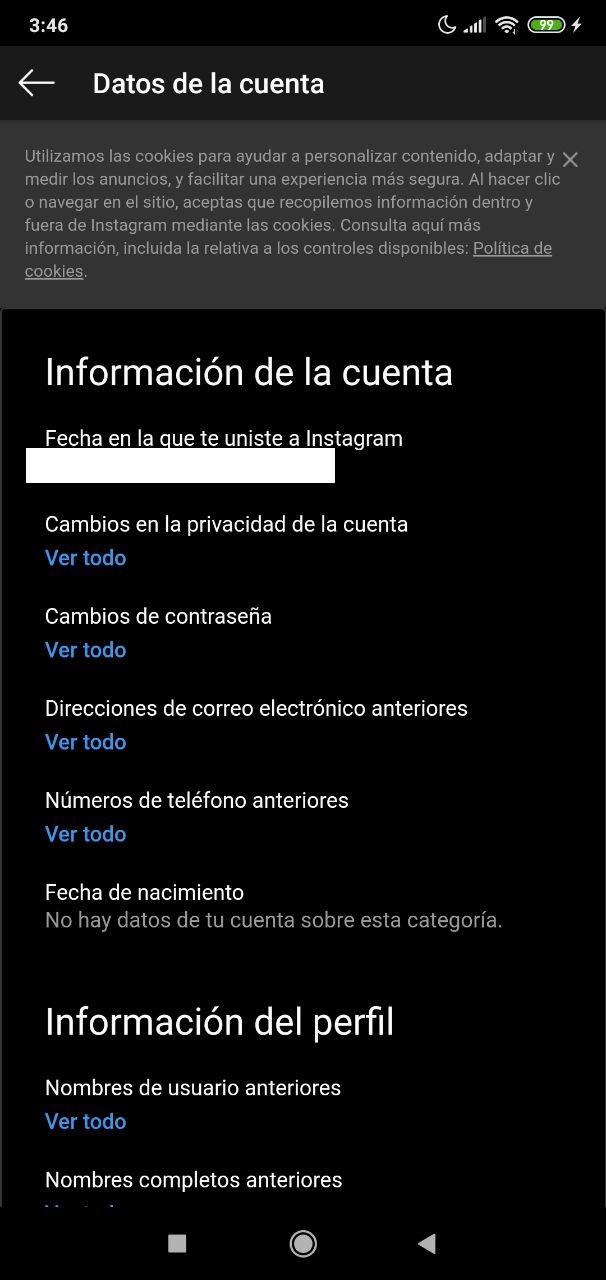Open recent apps from navigation bar
The image size is (606, 1280).
177,1243
